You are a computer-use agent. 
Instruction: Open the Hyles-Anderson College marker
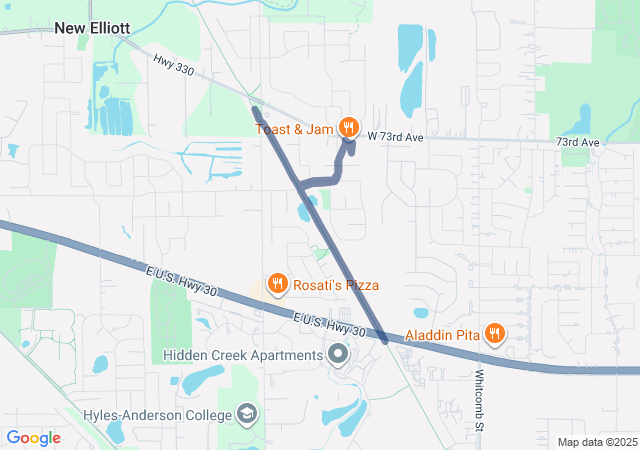pyautogui.click(x=246, y=414)
